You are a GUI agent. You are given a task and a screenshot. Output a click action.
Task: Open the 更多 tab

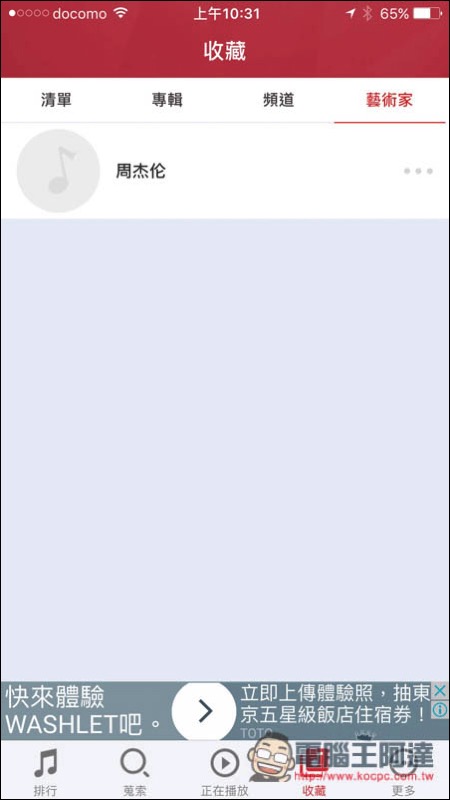[404, 771]
